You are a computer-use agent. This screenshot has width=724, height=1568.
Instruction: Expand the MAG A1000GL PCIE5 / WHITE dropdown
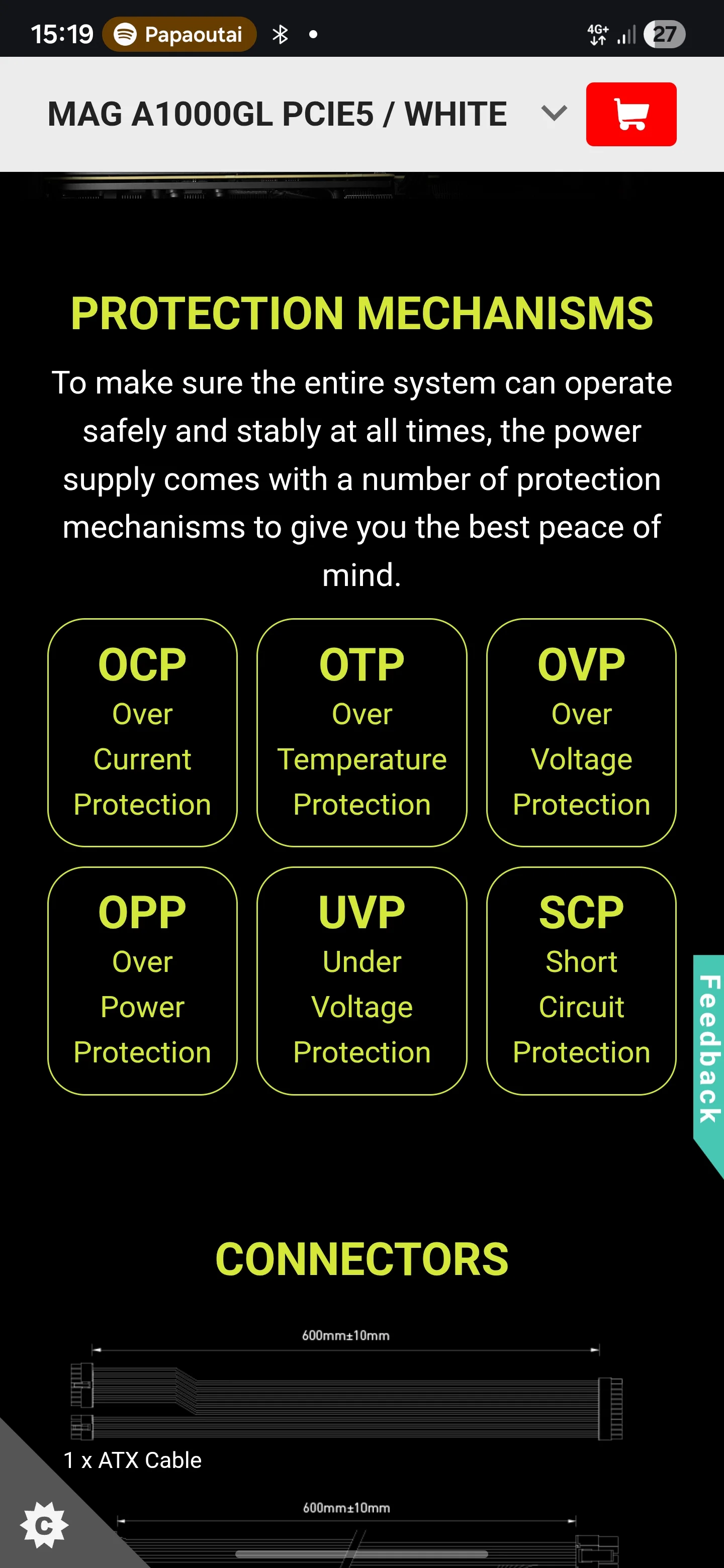point(554,113)
